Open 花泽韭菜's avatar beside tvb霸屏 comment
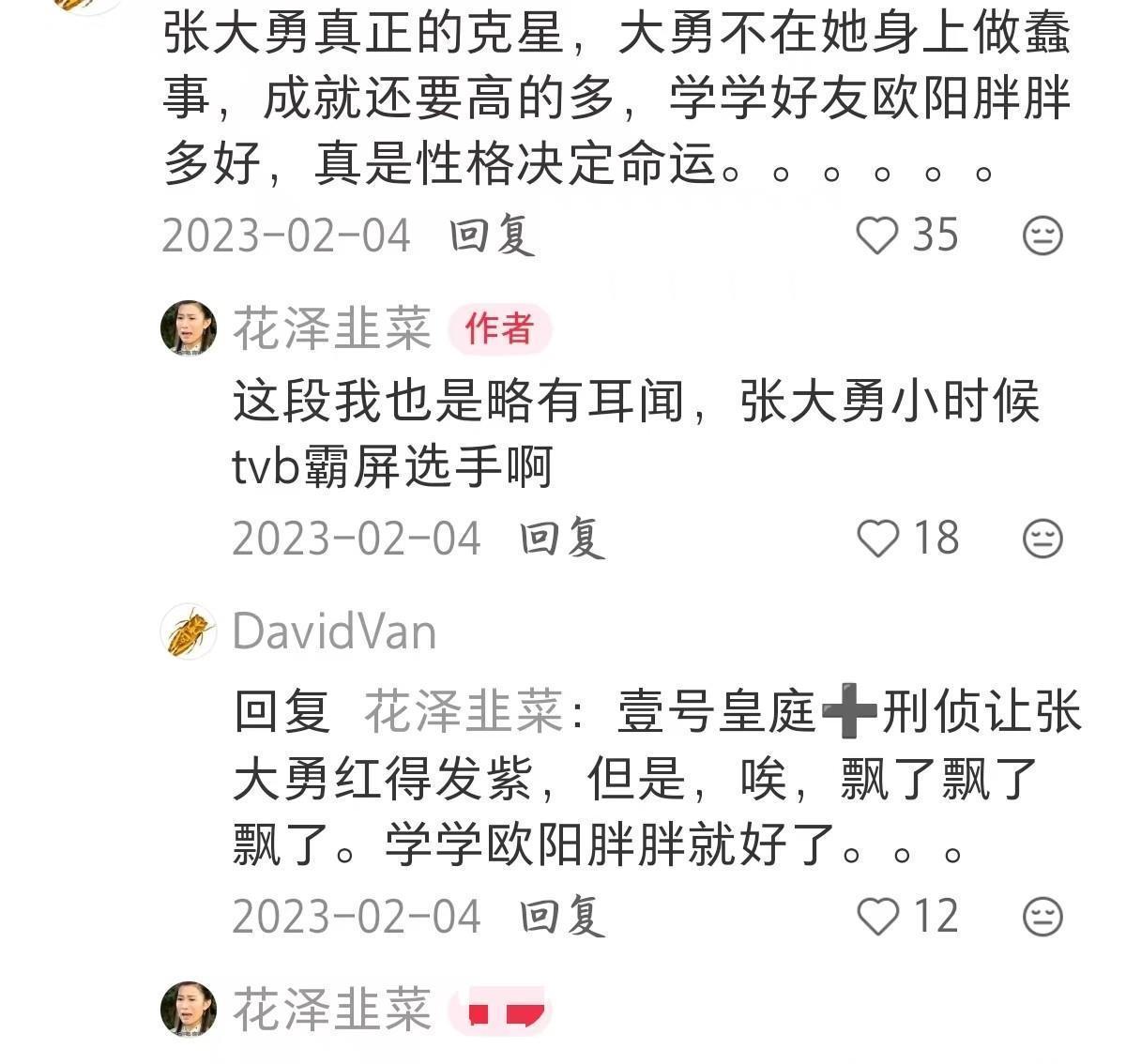 (189, 328)
